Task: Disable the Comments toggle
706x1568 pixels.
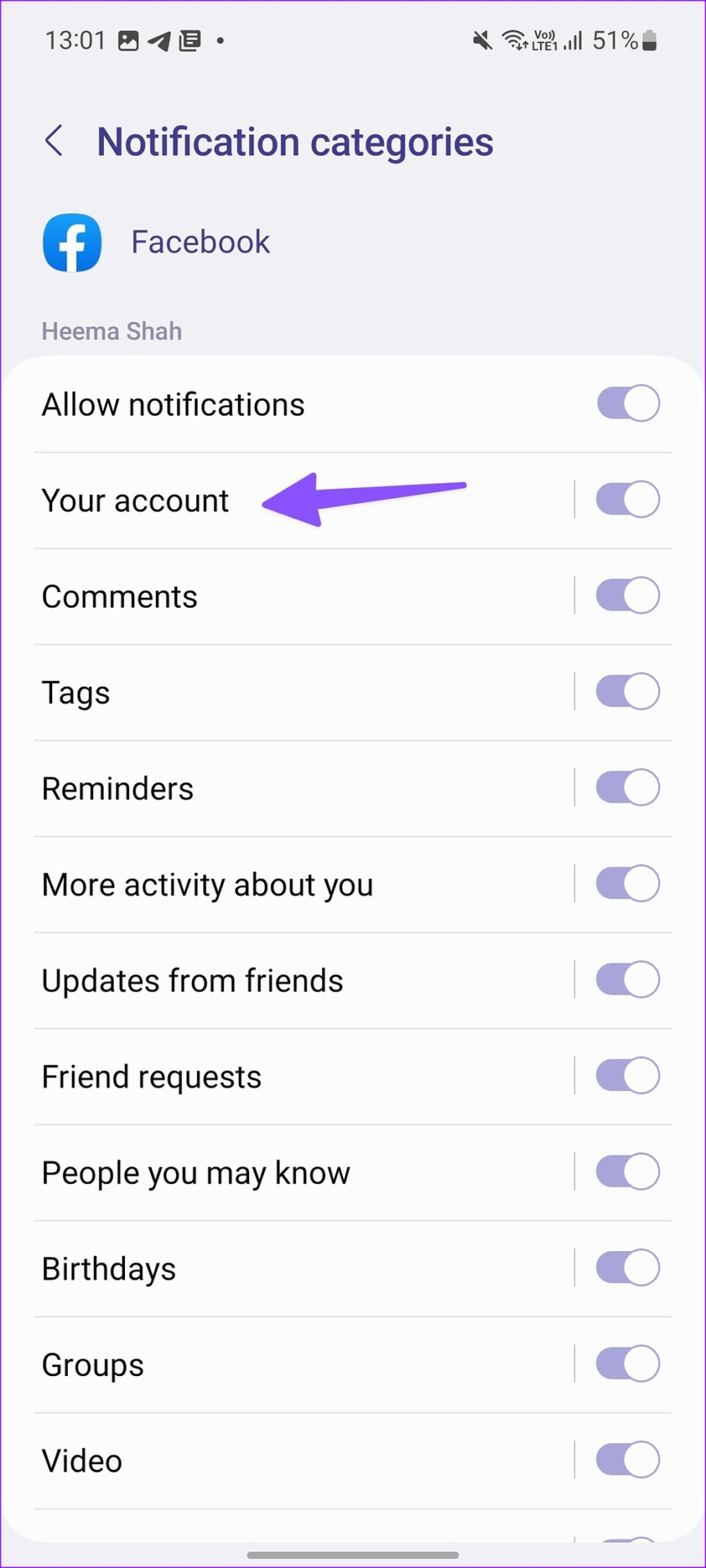Action: coord(628,595)
